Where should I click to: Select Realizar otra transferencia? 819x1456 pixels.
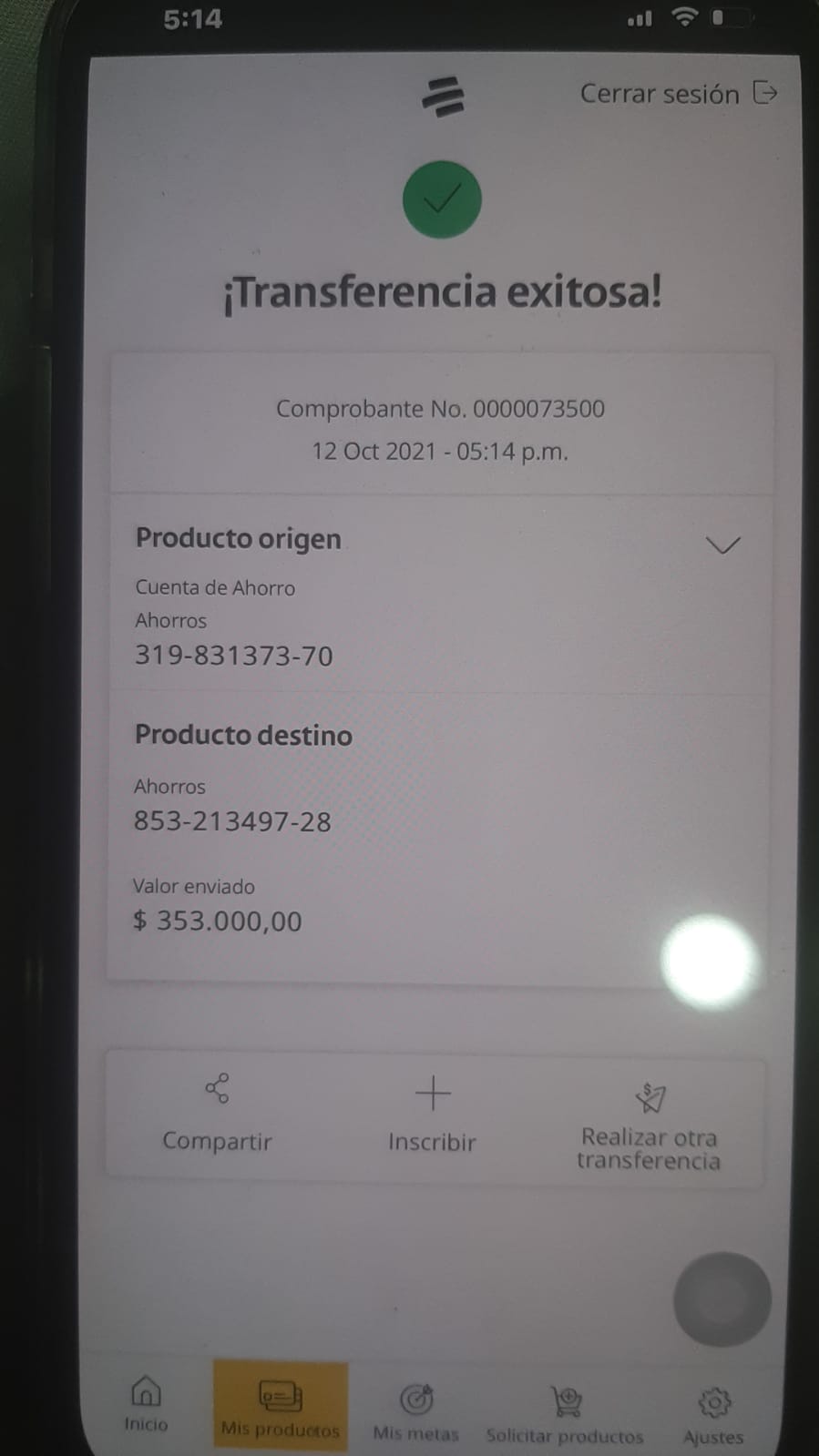[649, 1125]
